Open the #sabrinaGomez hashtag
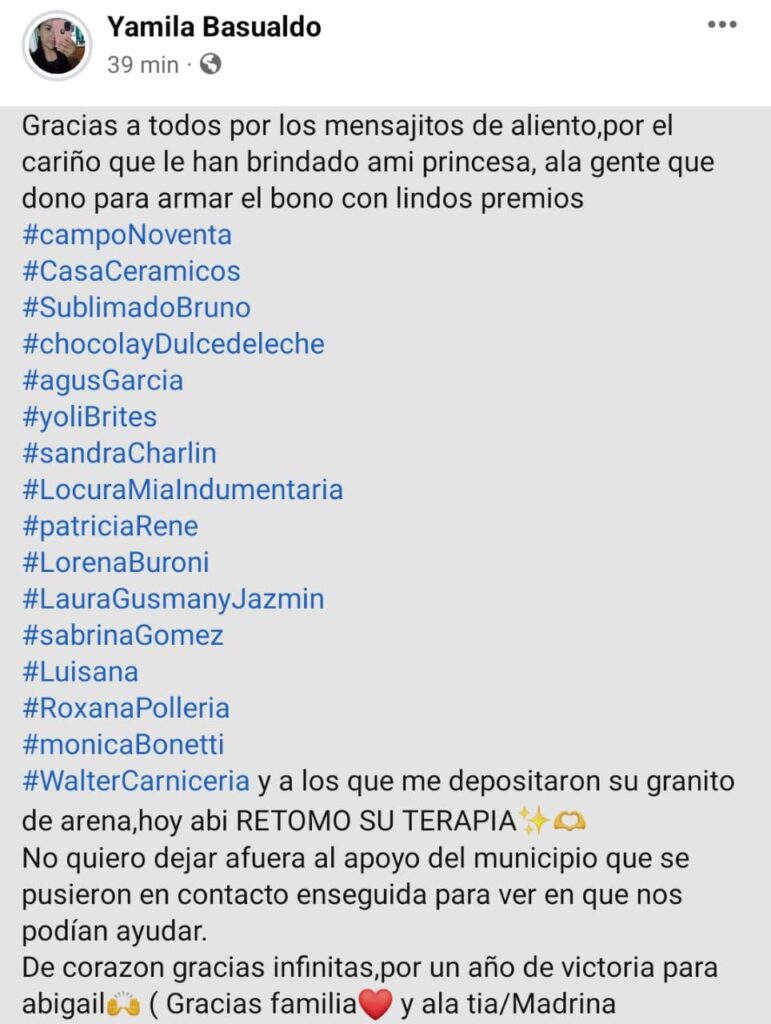 tap(122, 635)
